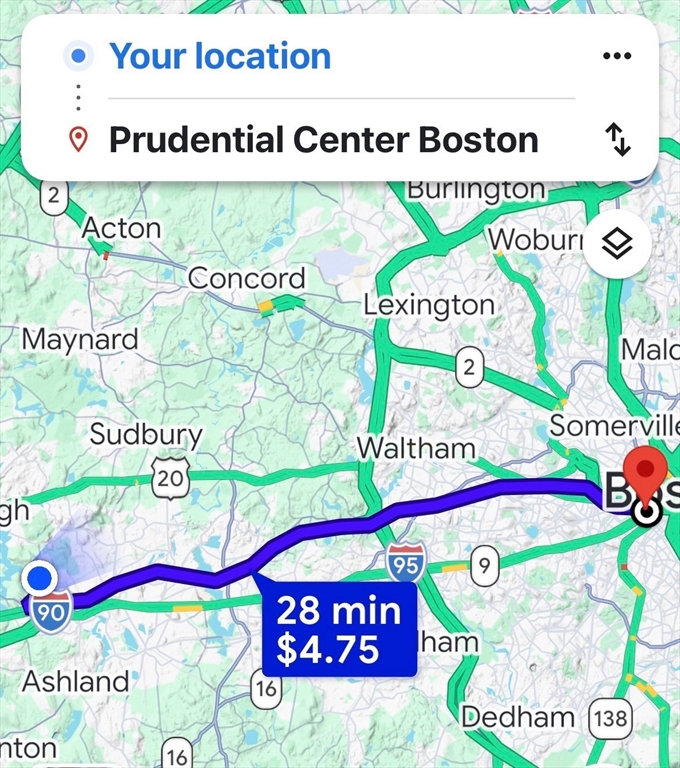Image resolution: width=680 pixels, height=768 pixels.
Task: Change the Prudential Center Boston destination
Action: pyautogui.click(x=323, y=140)
